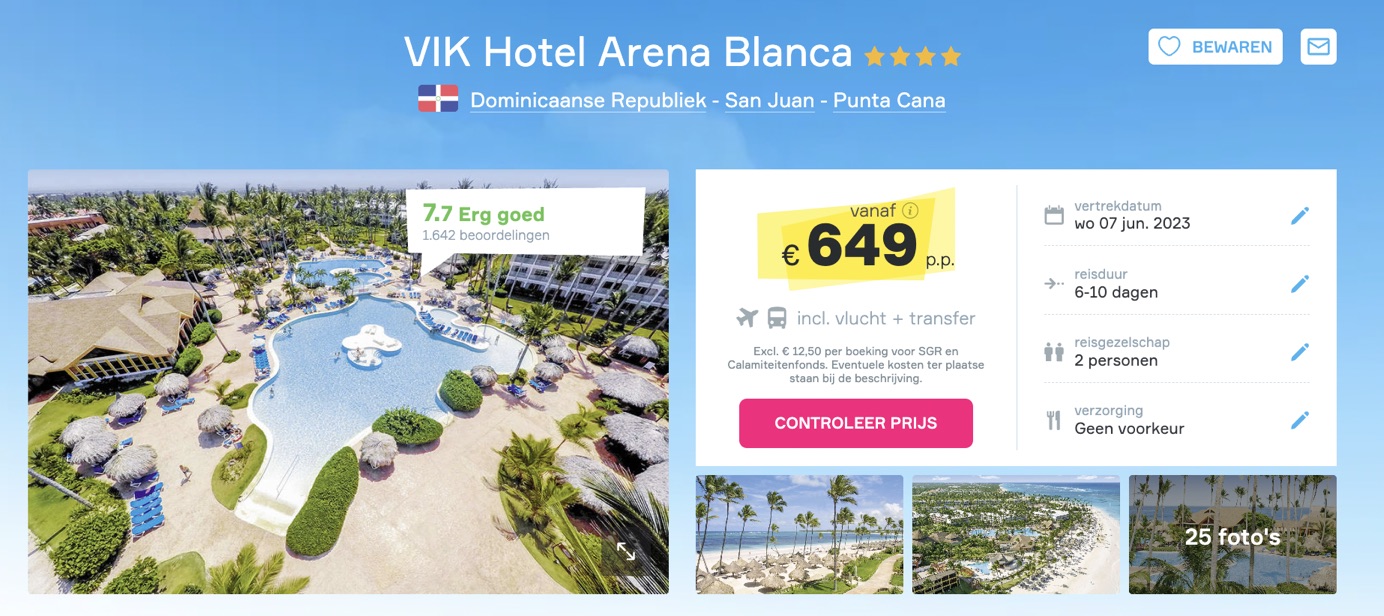Open the aerial resort photo thumbnail
The width and height of the screenshot is (1384, 616).
click(x=1015, y=534)
